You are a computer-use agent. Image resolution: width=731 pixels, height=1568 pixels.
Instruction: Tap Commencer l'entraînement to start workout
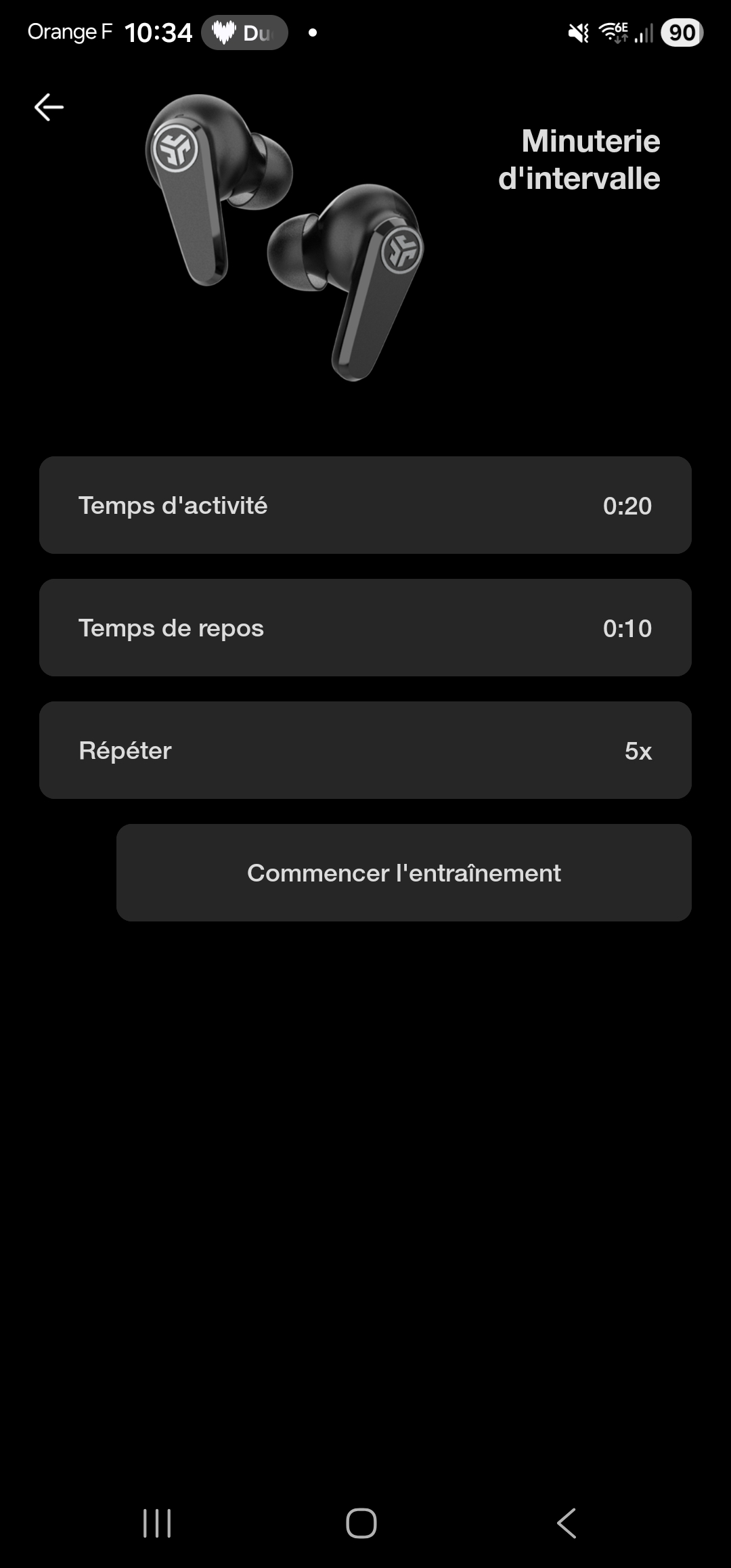[x=404, y=873]
